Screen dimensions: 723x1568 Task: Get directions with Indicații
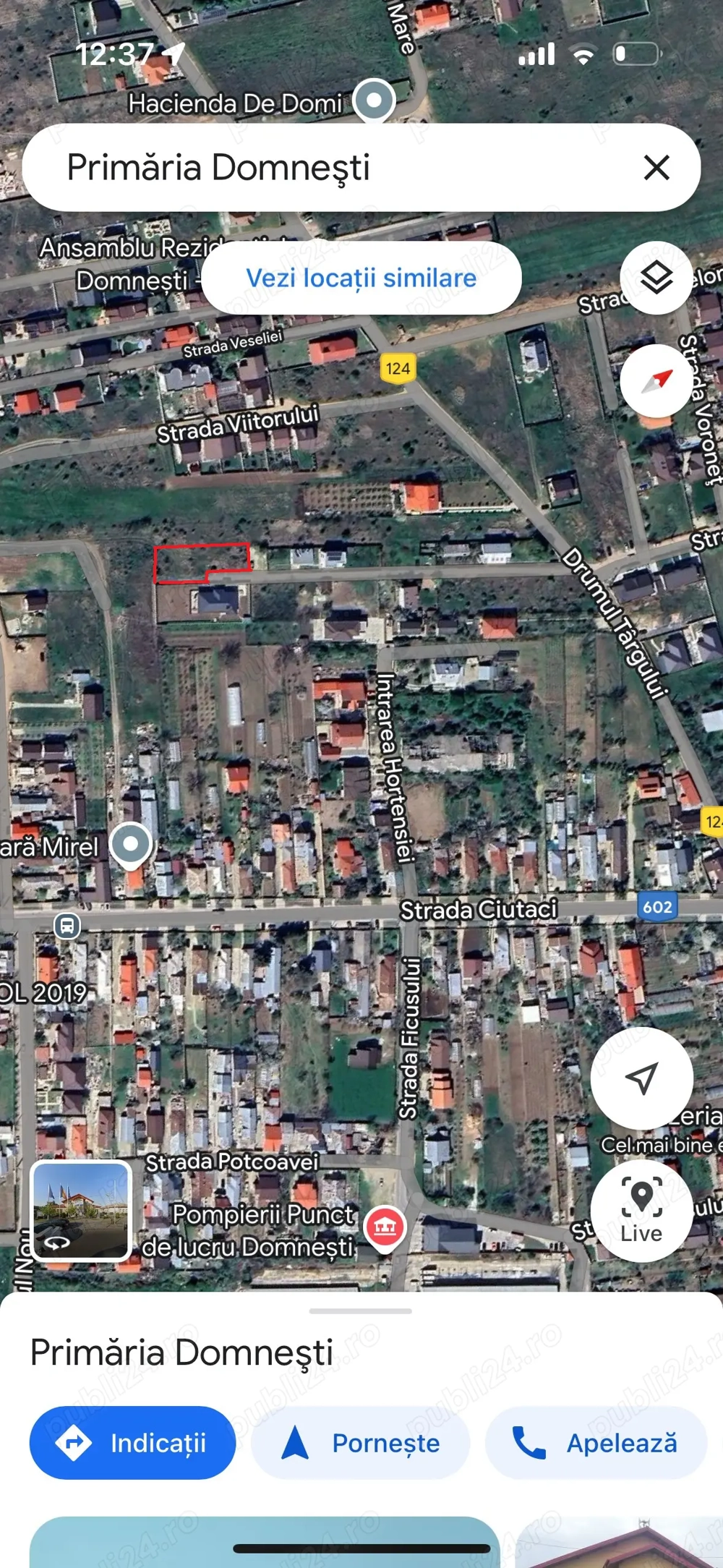[x=133, y=1443]
